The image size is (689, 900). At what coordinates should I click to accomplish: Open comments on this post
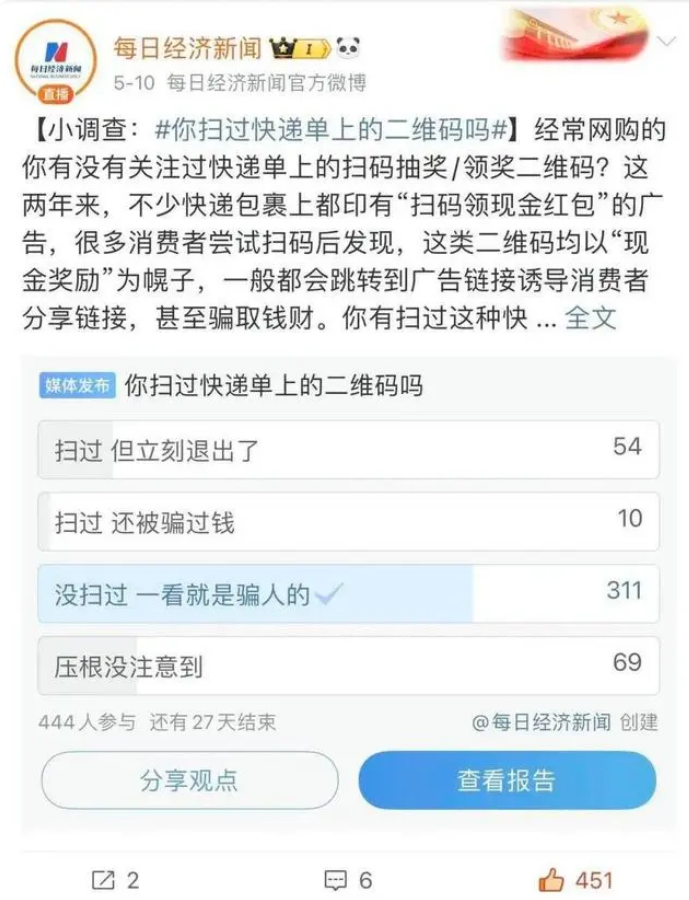[348, 880]
